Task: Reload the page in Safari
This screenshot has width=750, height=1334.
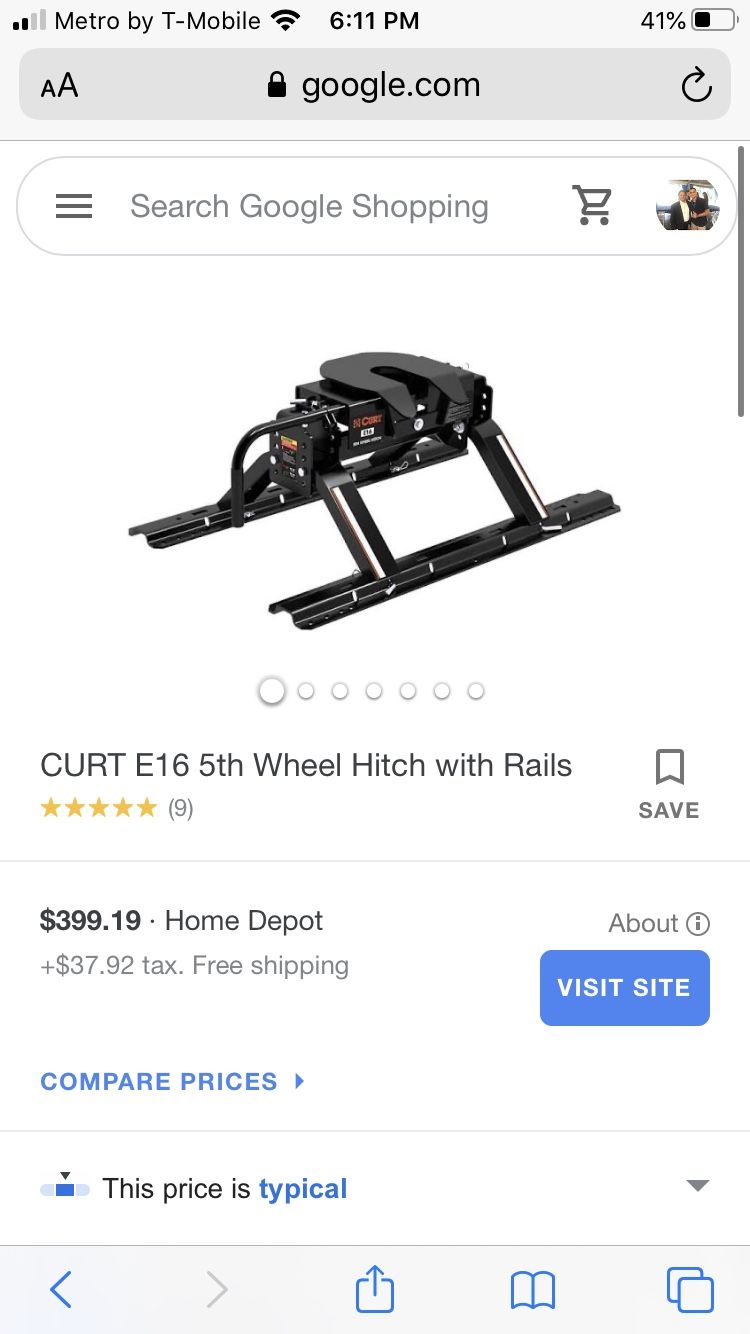Action: click(x=696, y=85)
